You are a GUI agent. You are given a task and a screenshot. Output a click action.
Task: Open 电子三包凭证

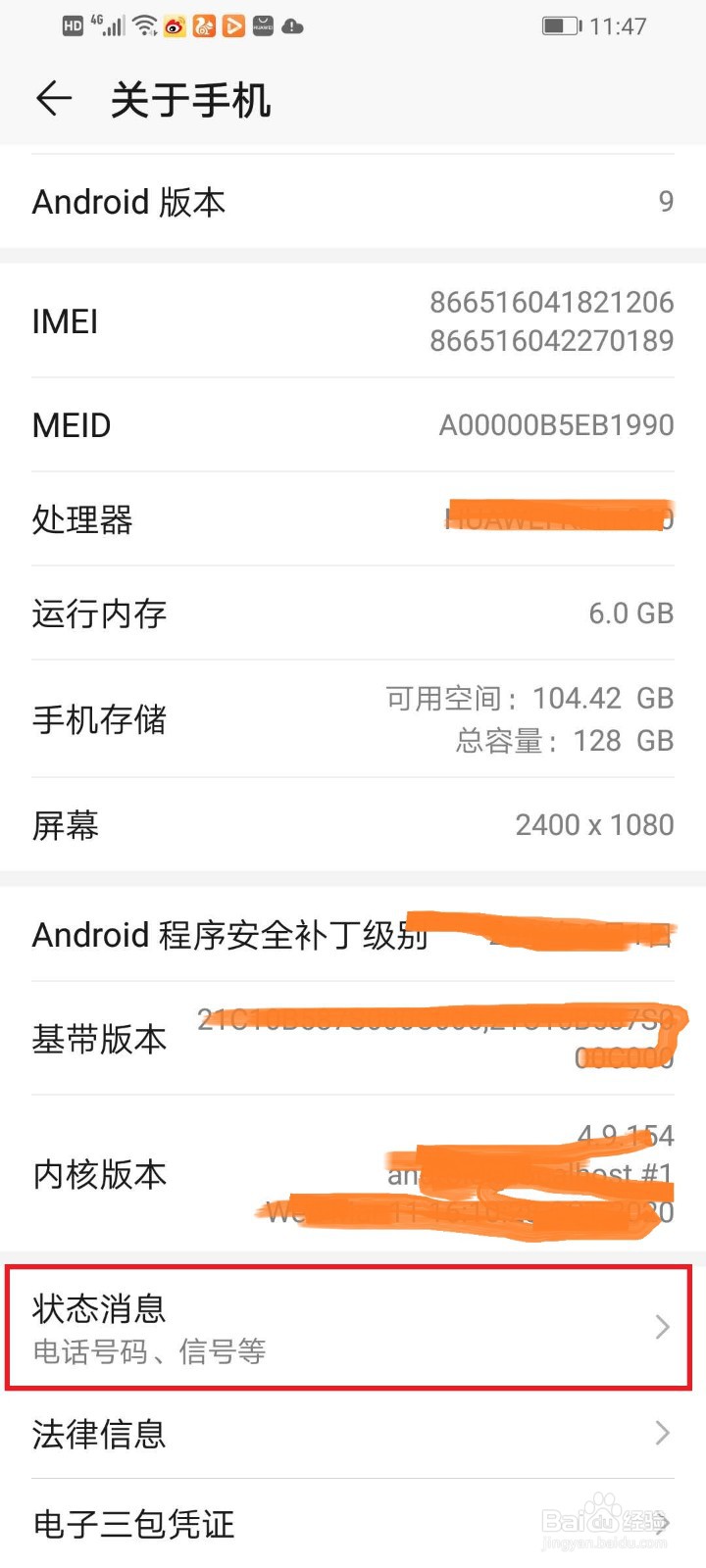pyautogui.click(x=353, y=1524)
